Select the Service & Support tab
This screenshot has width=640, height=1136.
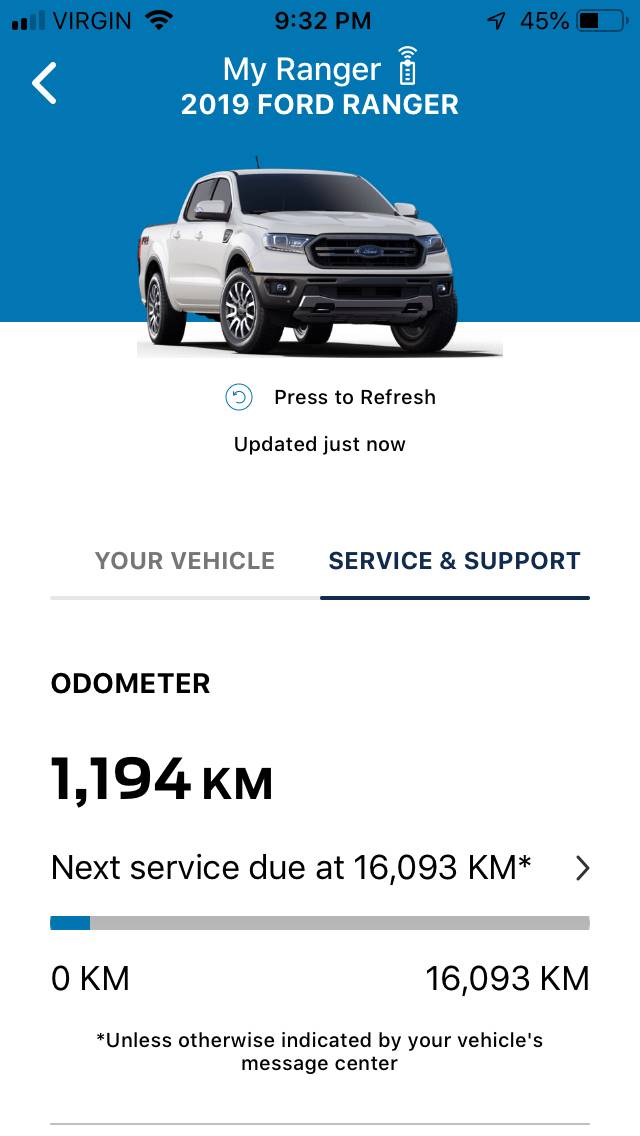click(x=454, y=561)
